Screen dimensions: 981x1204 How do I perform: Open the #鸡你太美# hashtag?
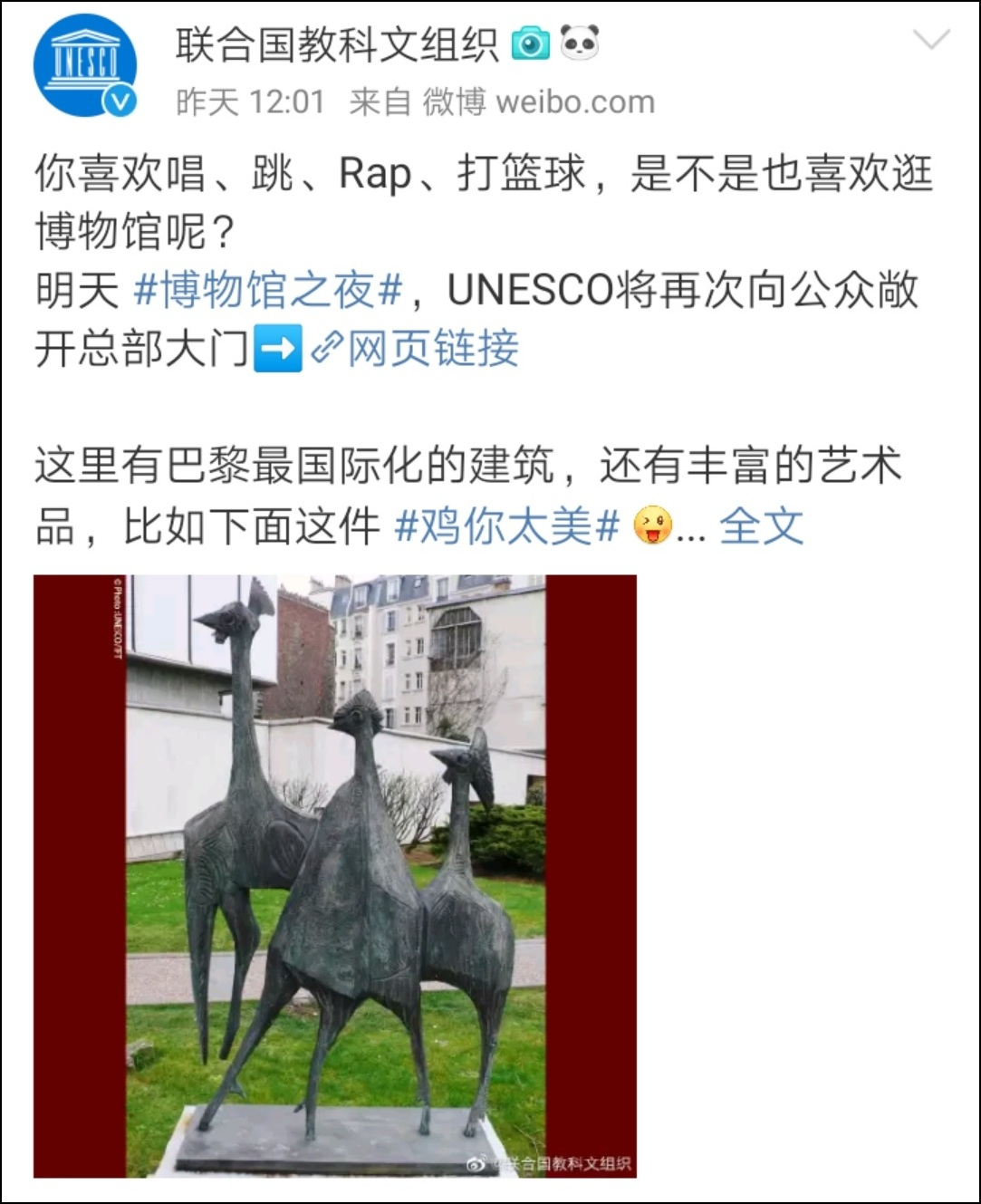(507, 525)
